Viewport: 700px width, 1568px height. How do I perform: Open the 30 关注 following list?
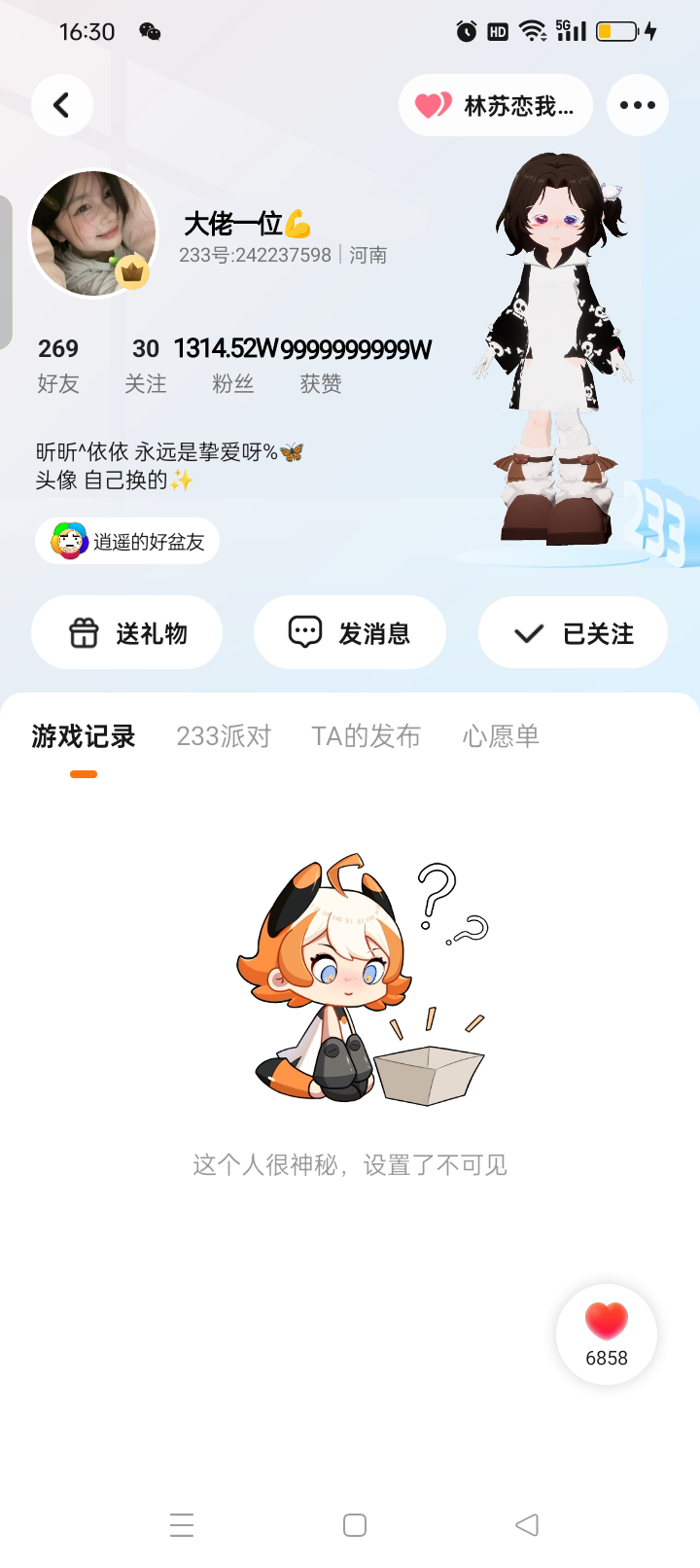(146, 366)
